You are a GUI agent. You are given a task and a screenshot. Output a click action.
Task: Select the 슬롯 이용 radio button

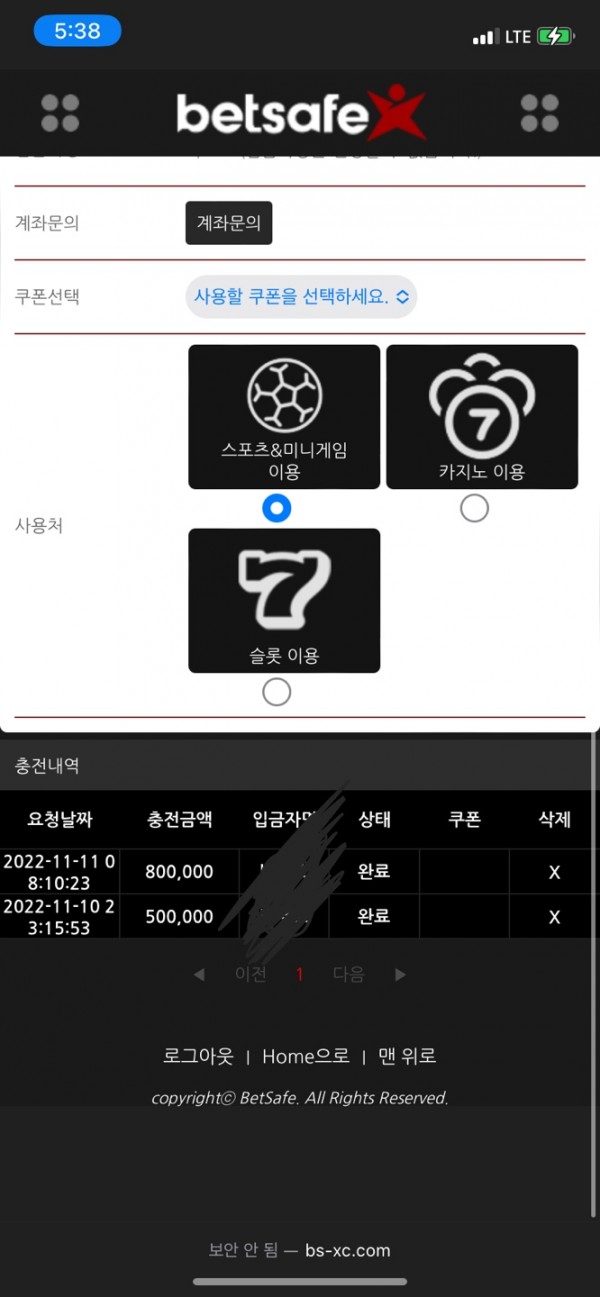pyautogui.click(x=276, y=691)
